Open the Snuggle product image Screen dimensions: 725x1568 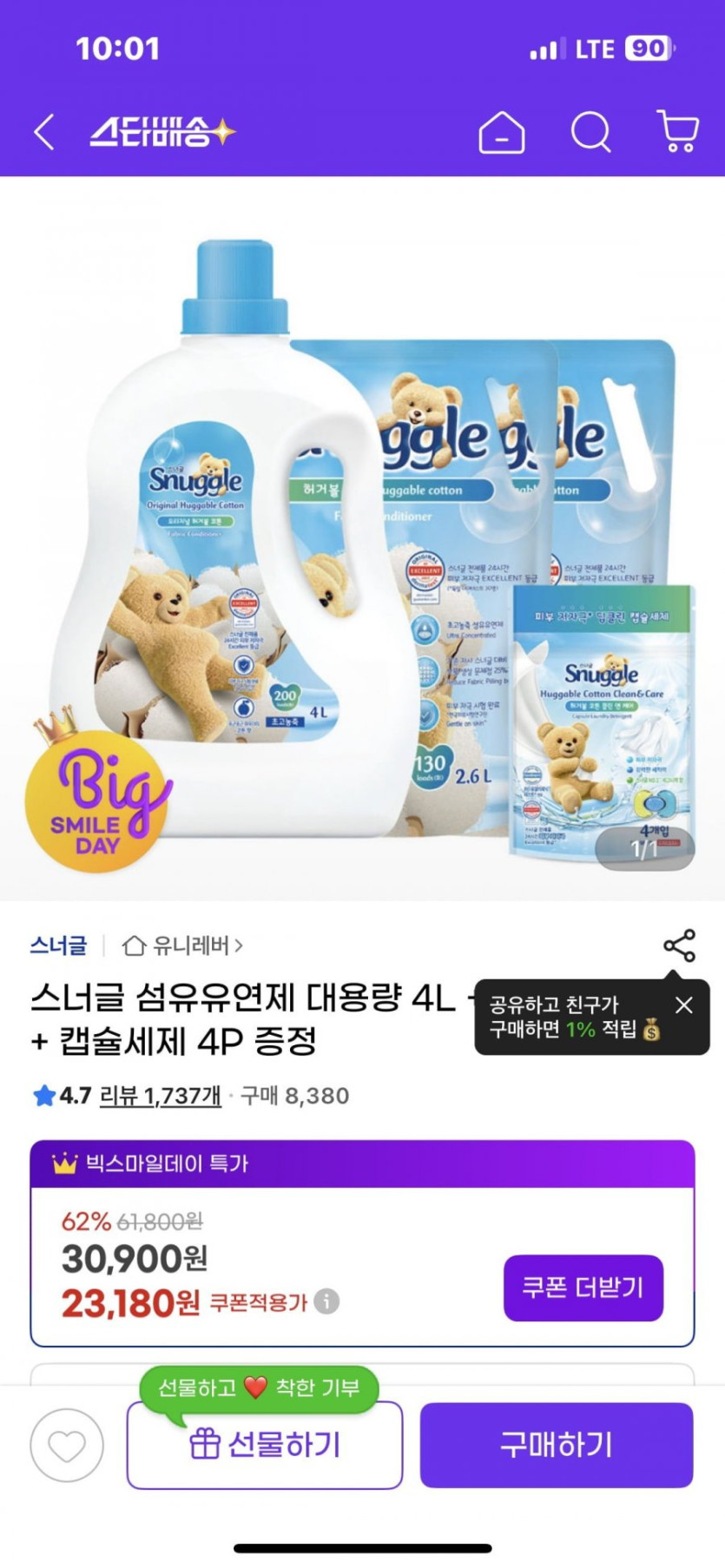point(362,538)
